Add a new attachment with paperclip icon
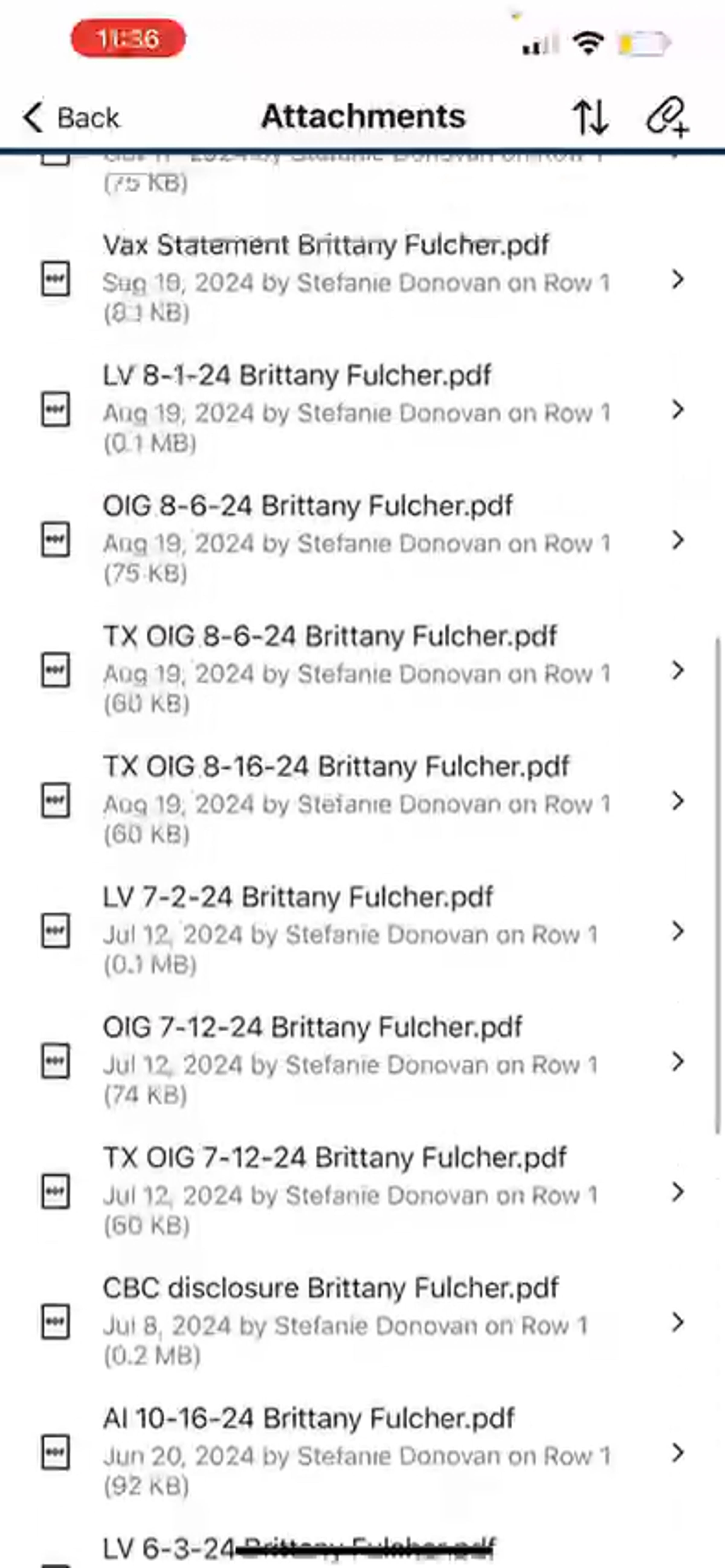Image resolution: width=725 pixels, height=1568 pixels. click(x=667, y=116)
